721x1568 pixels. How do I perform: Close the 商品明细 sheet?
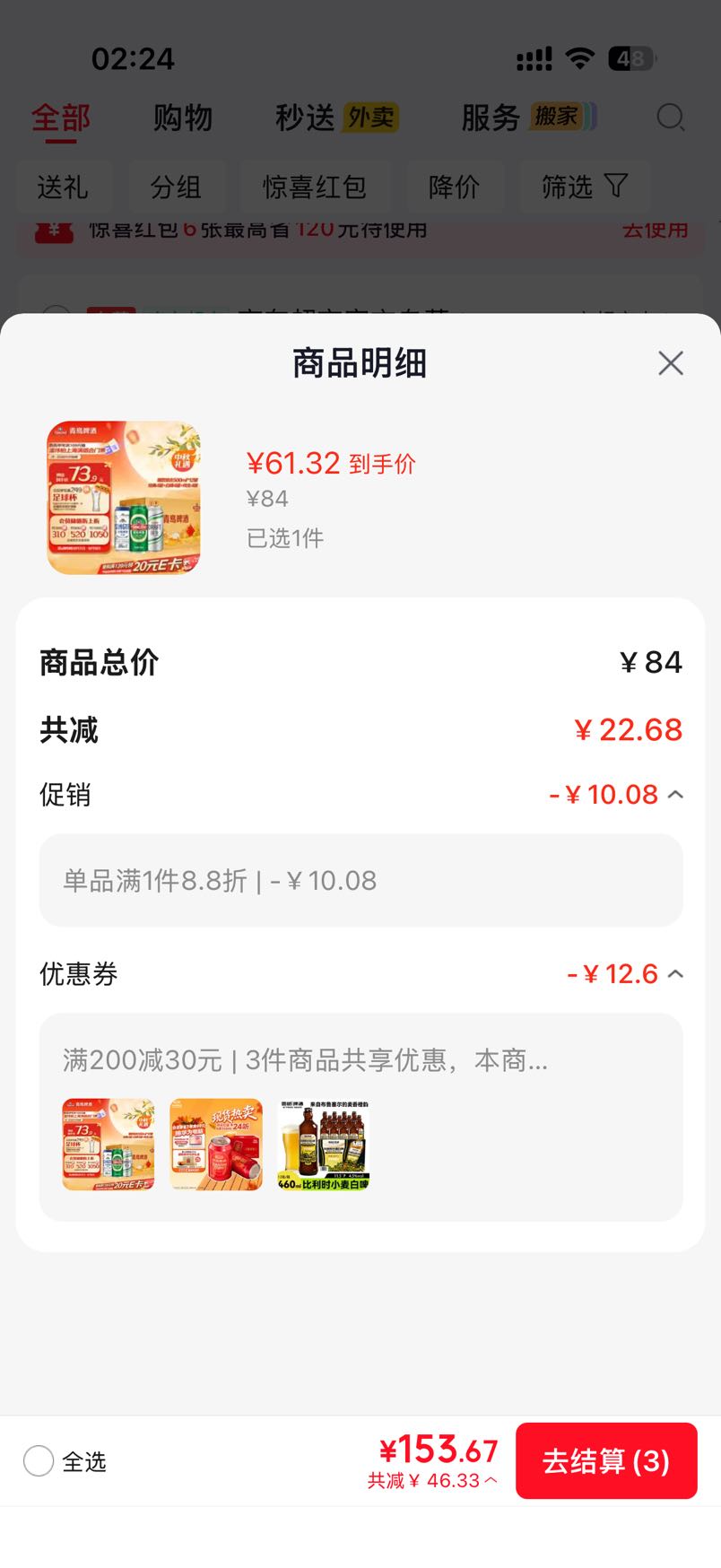[x=671, y=363]
